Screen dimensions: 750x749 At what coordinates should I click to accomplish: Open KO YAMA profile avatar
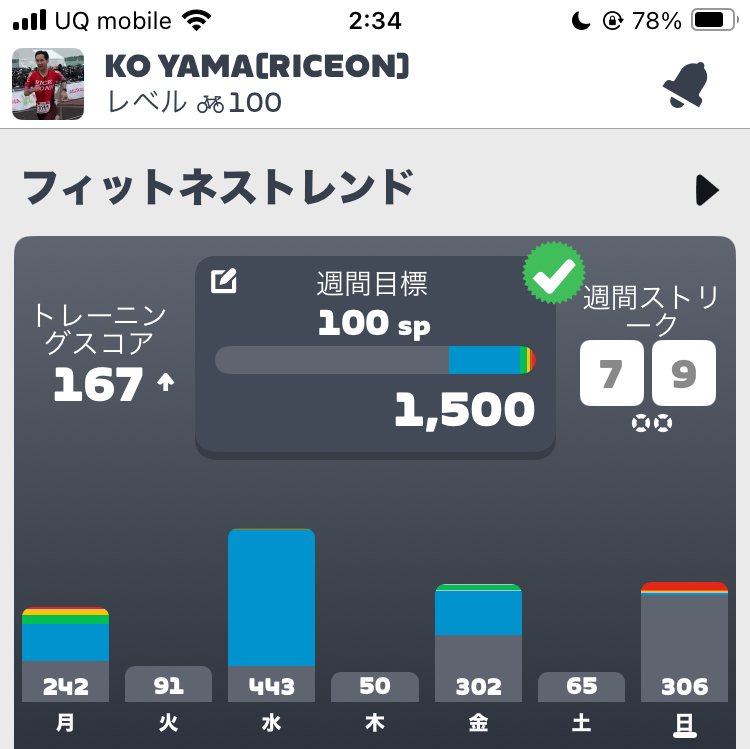point(41,84)
